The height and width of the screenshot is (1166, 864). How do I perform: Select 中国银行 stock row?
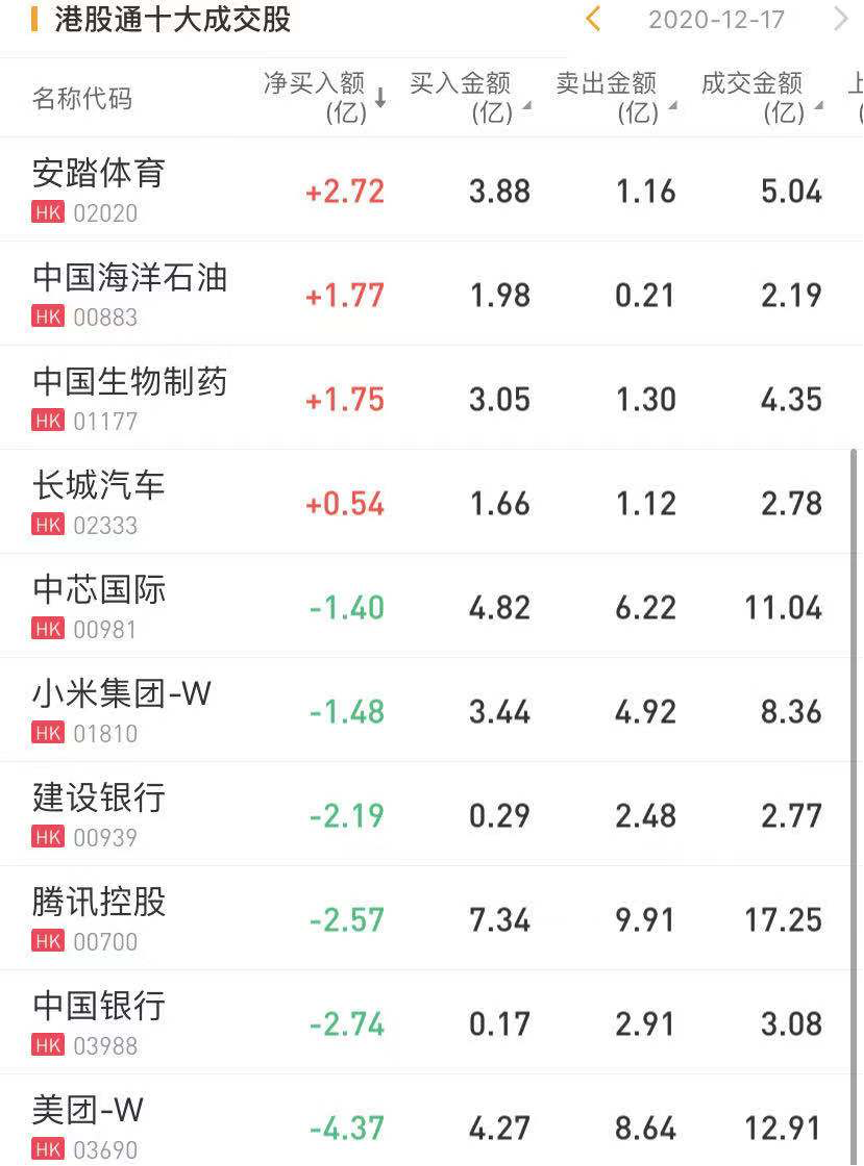click(x=99, y=1020)
